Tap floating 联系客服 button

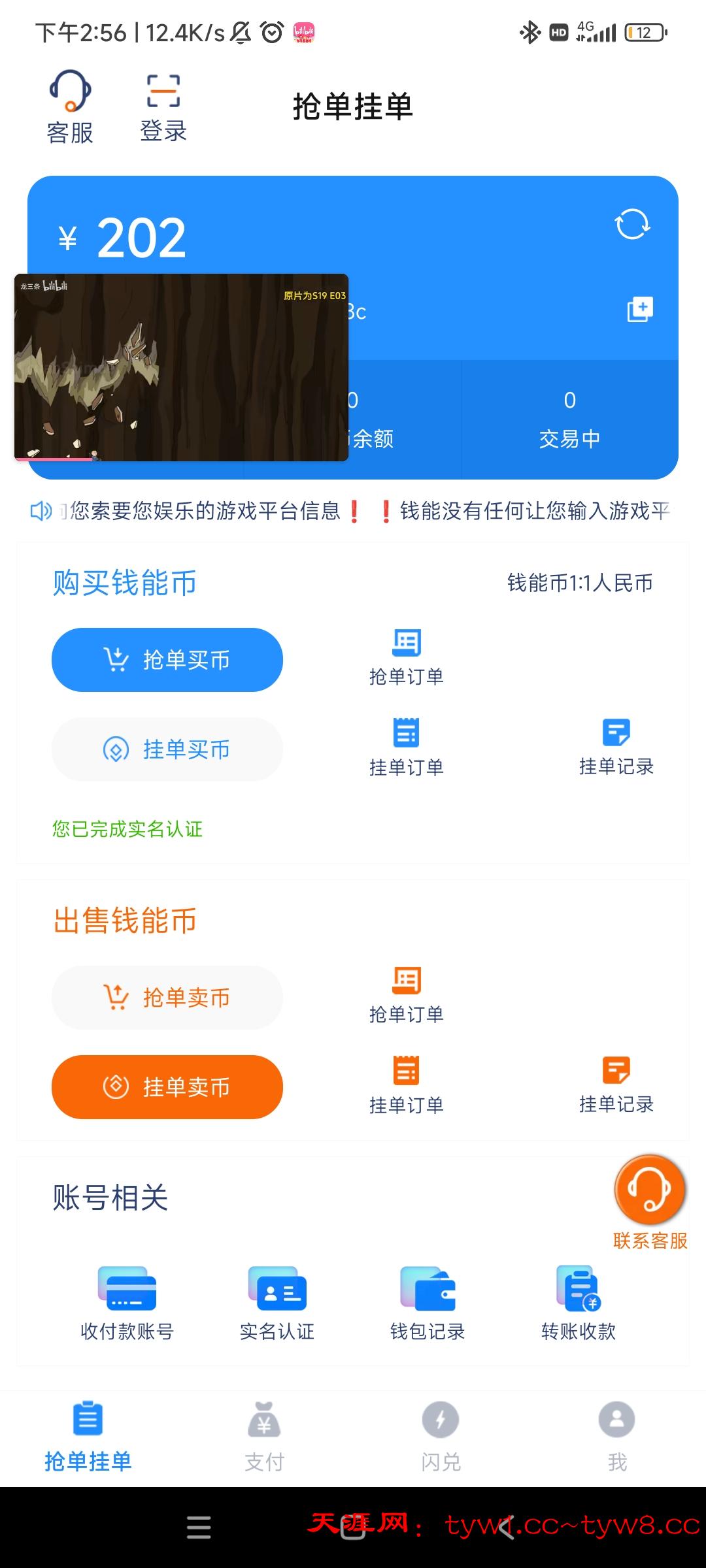point(650,1201)
